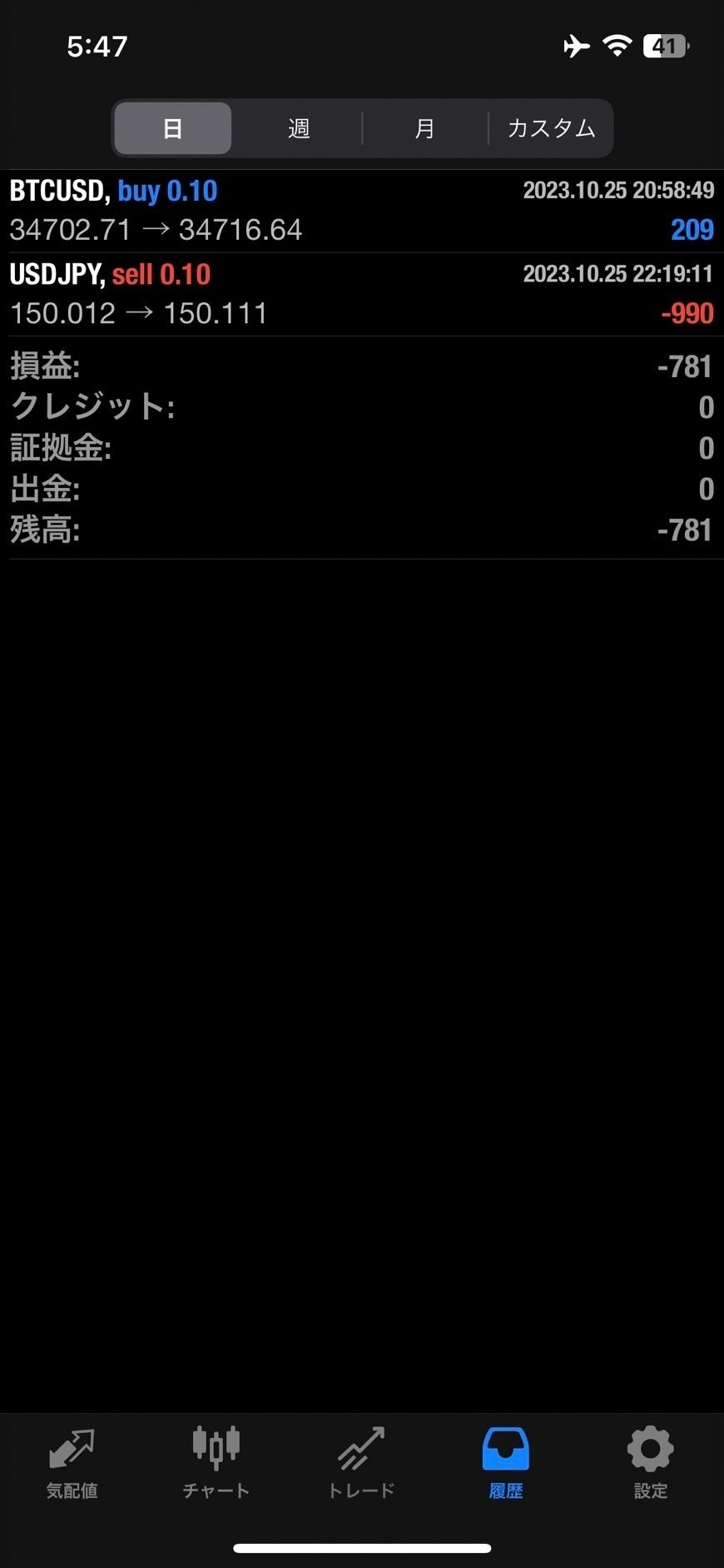This screenshot has height=1568, width=724.
Task: Choose the カスタム custom period
Action: pyautogui.click(x=551, y=128)
